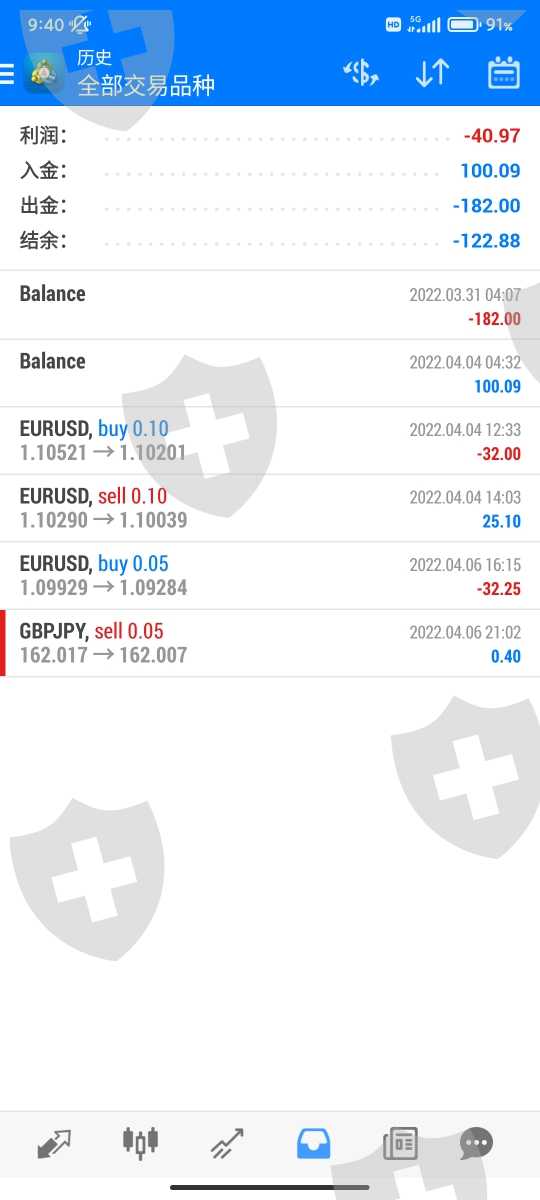Open GBPJPY sell 0.05 trade details
Viewport: 540px width, 1200px height.
pos(270,643)
